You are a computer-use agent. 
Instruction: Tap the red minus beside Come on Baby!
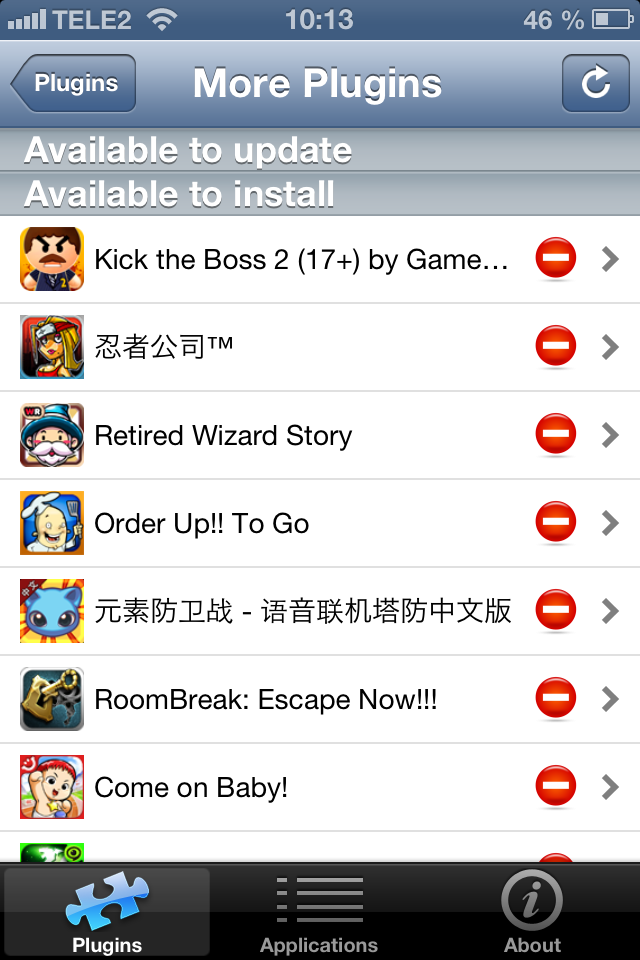click(555, 787)
